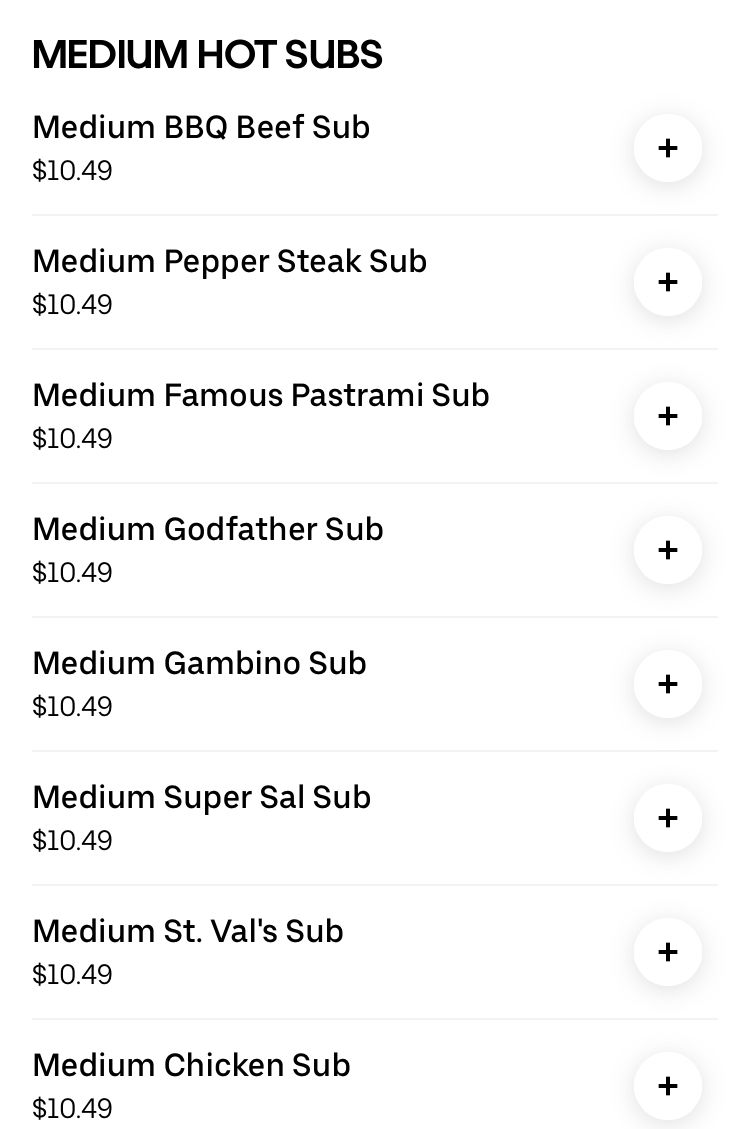Open Medium Famous Pastrami Sub item page
This screenshot has height=1129, width=733.
pyautogui.click(x=260, y=396)
